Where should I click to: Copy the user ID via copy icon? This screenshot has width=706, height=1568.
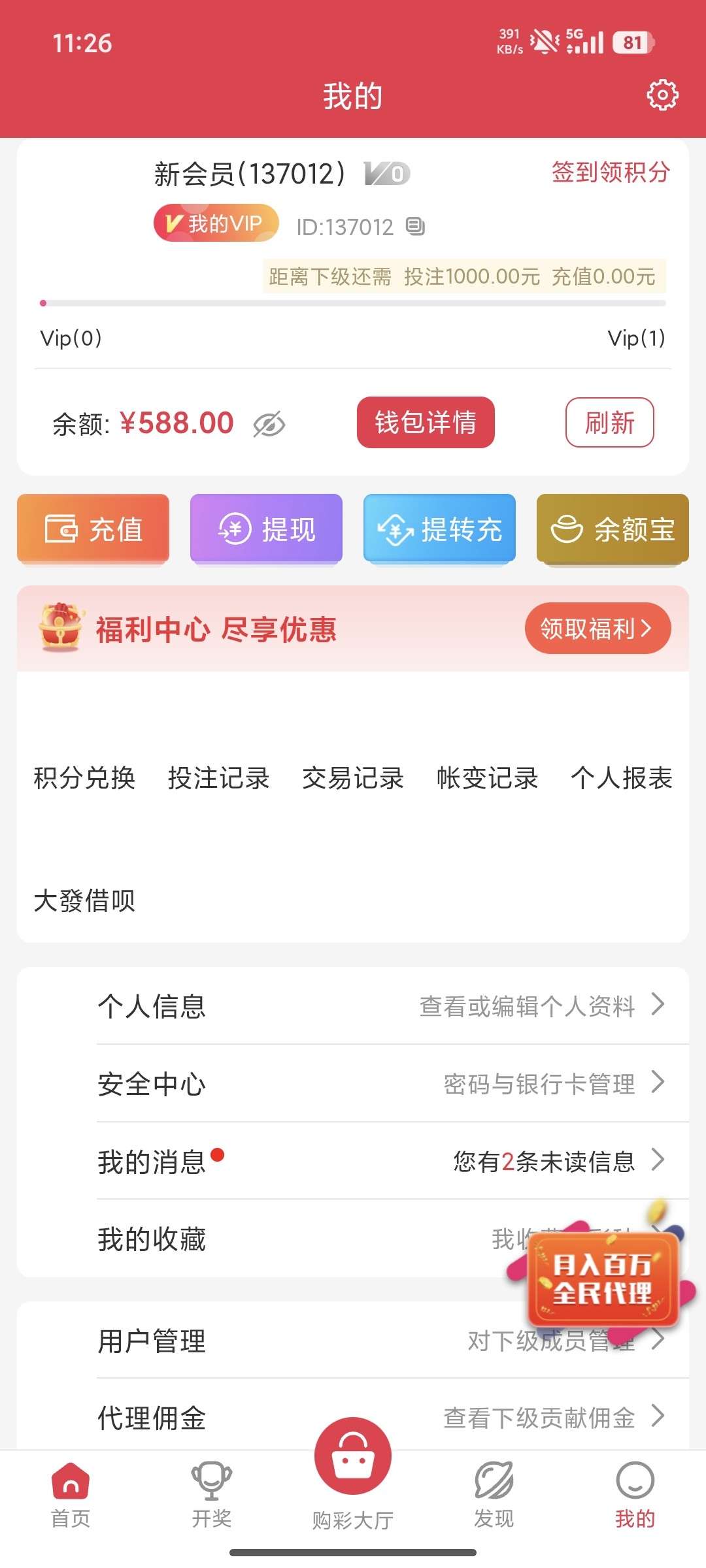(414, 227)
